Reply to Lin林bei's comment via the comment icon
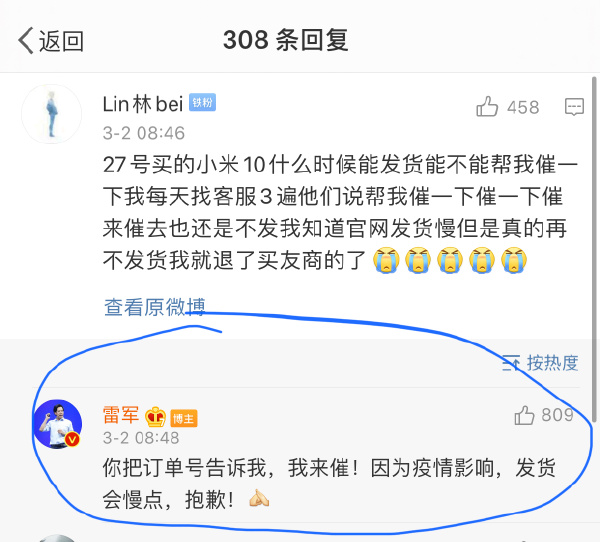This screenshot has width=600, height=542. click(574, 106)
